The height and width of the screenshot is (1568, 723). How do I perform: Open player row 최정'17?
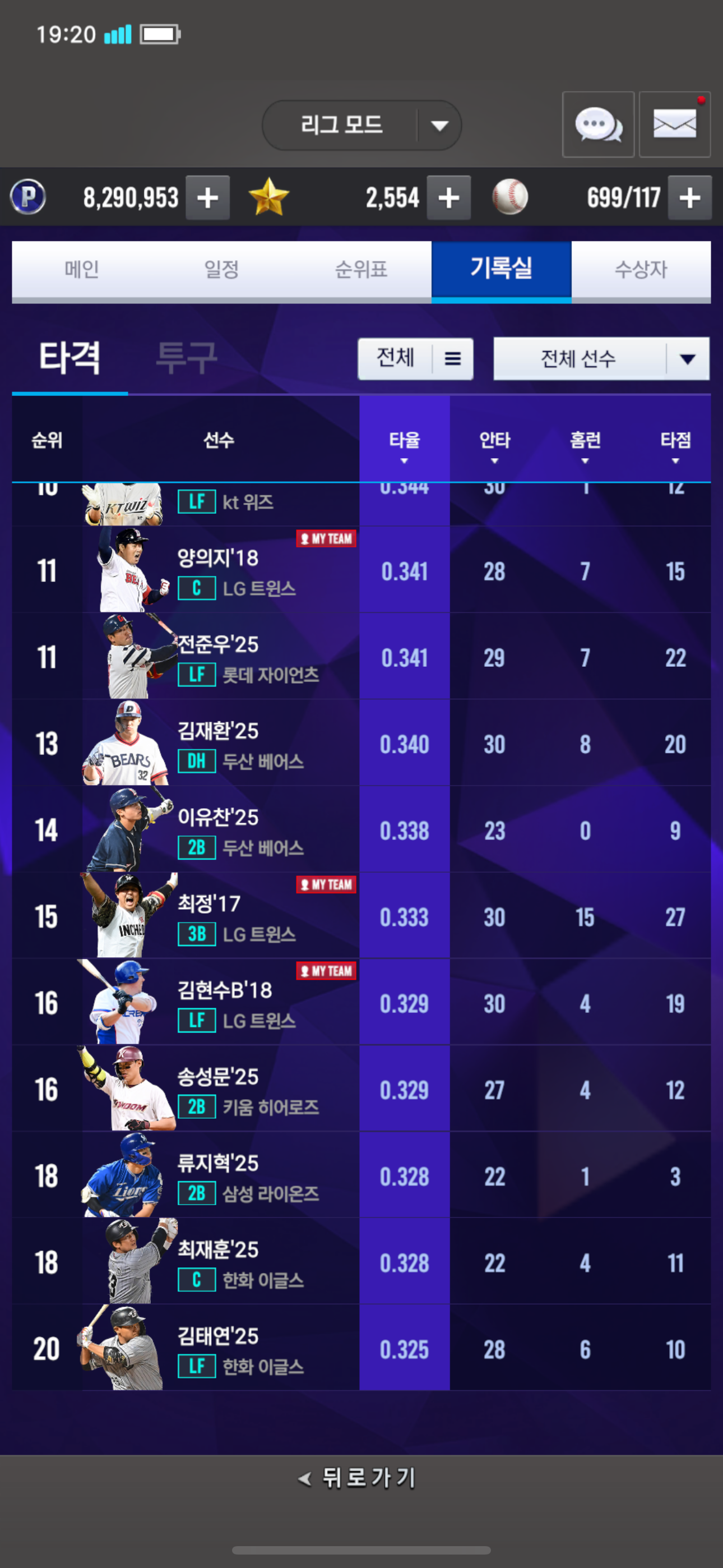coord(361,916)
